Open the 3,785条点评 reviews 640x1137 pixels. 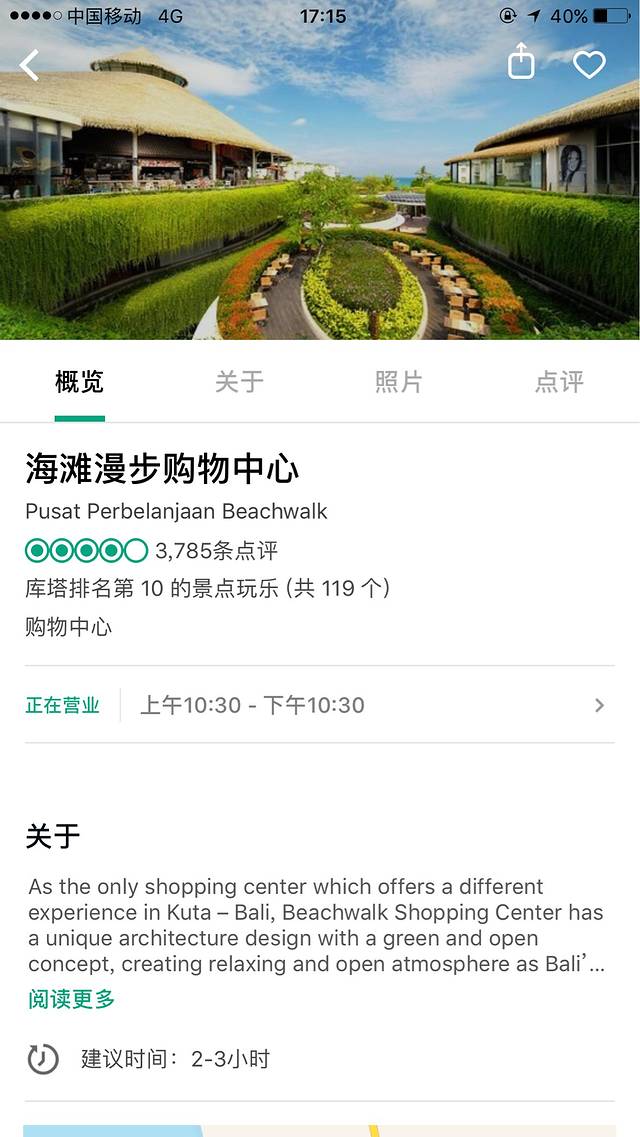click(216, 551)
